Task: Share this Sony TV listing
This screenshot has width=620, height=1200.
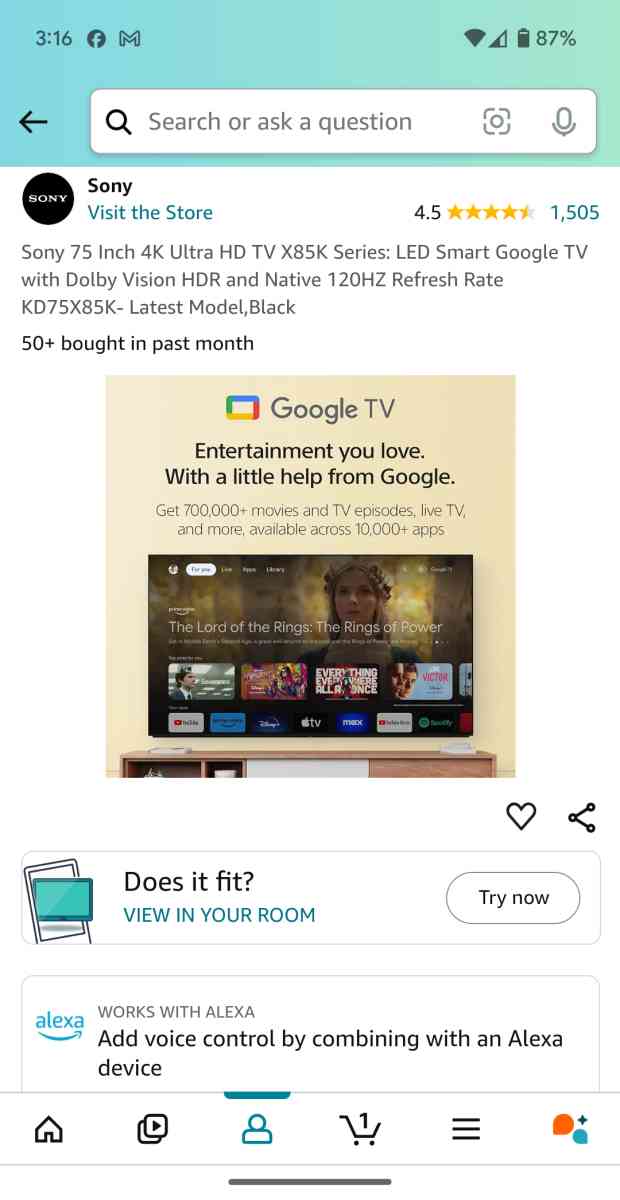Action: coord(581,816)
